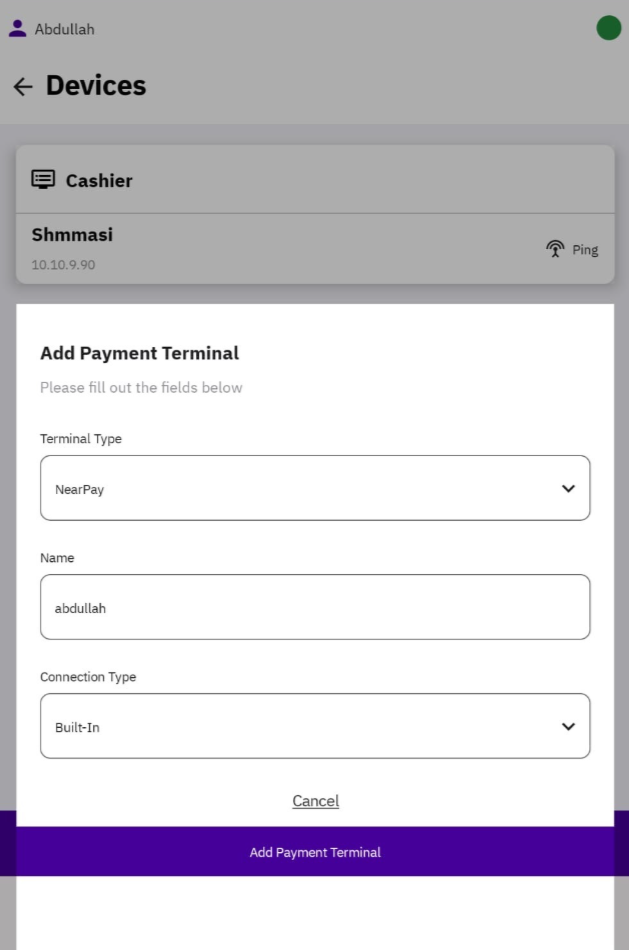Expand the Connection Type dropdown
Screen dimensions: 629x950
(315, 726)
